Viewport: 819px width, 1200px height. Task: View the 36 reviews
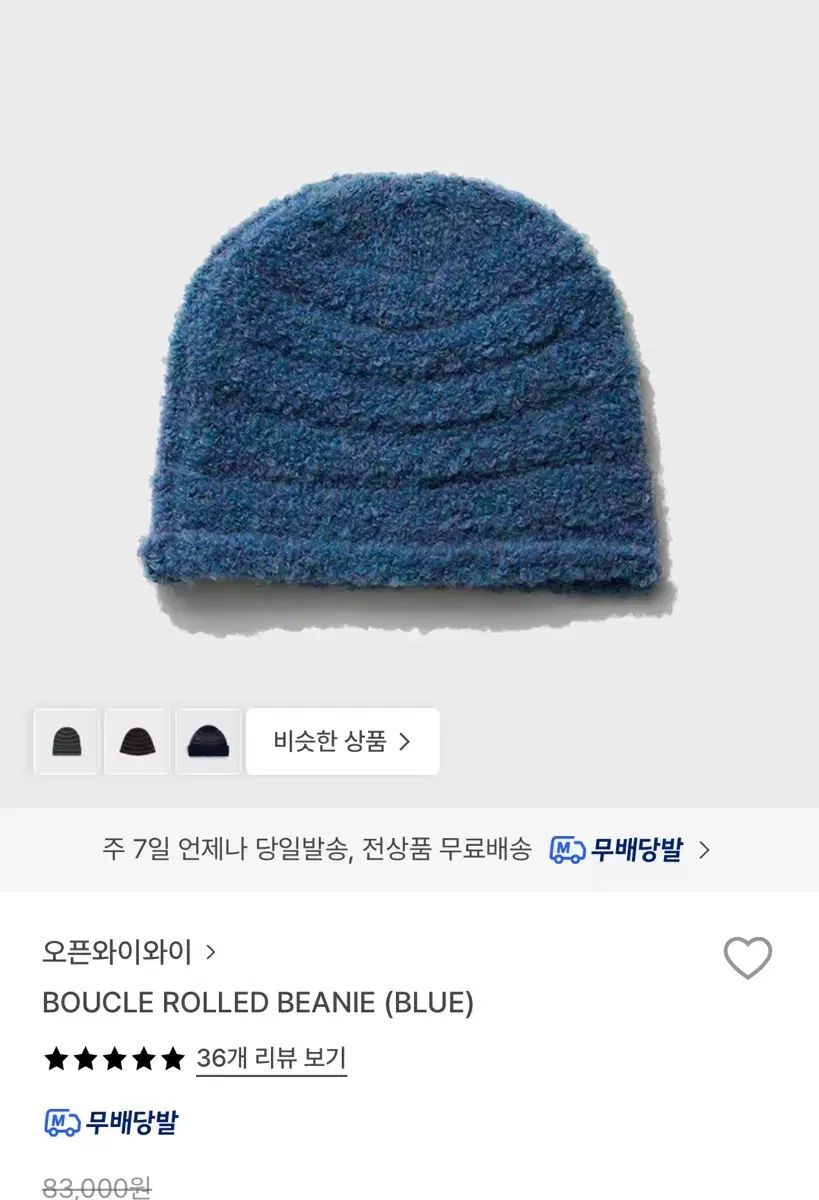(x=271, y=1058)
